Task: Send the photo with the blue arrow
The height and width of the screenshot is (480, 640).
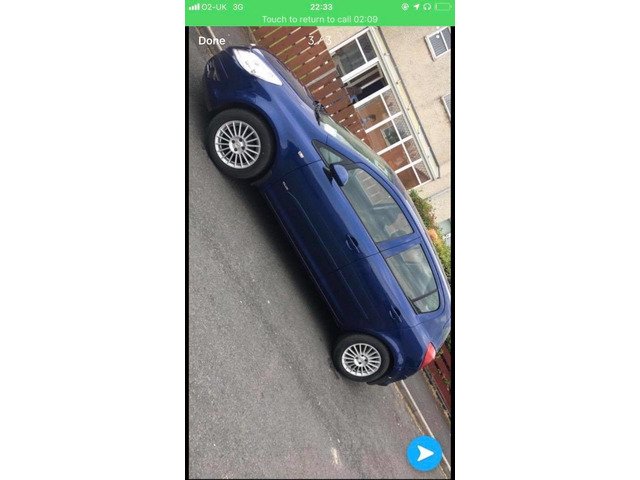Action: click(x=424, y=453)
